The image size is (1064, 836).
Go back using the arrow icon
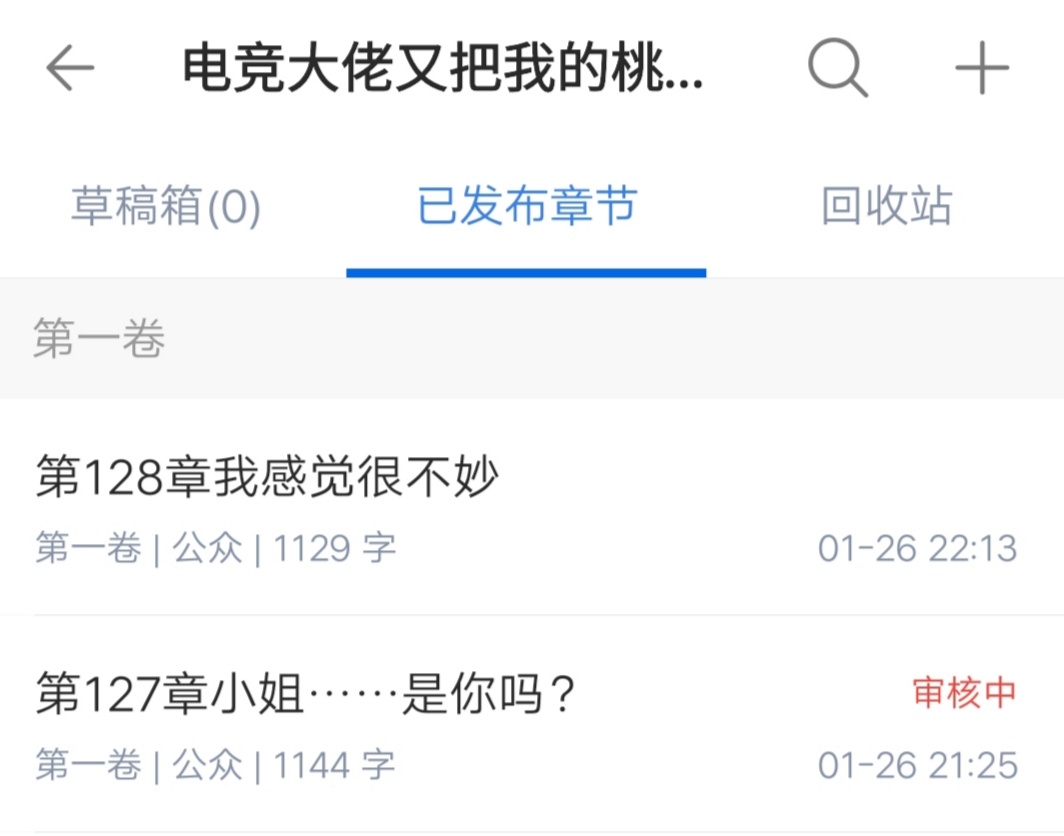[x=70, y=69]
